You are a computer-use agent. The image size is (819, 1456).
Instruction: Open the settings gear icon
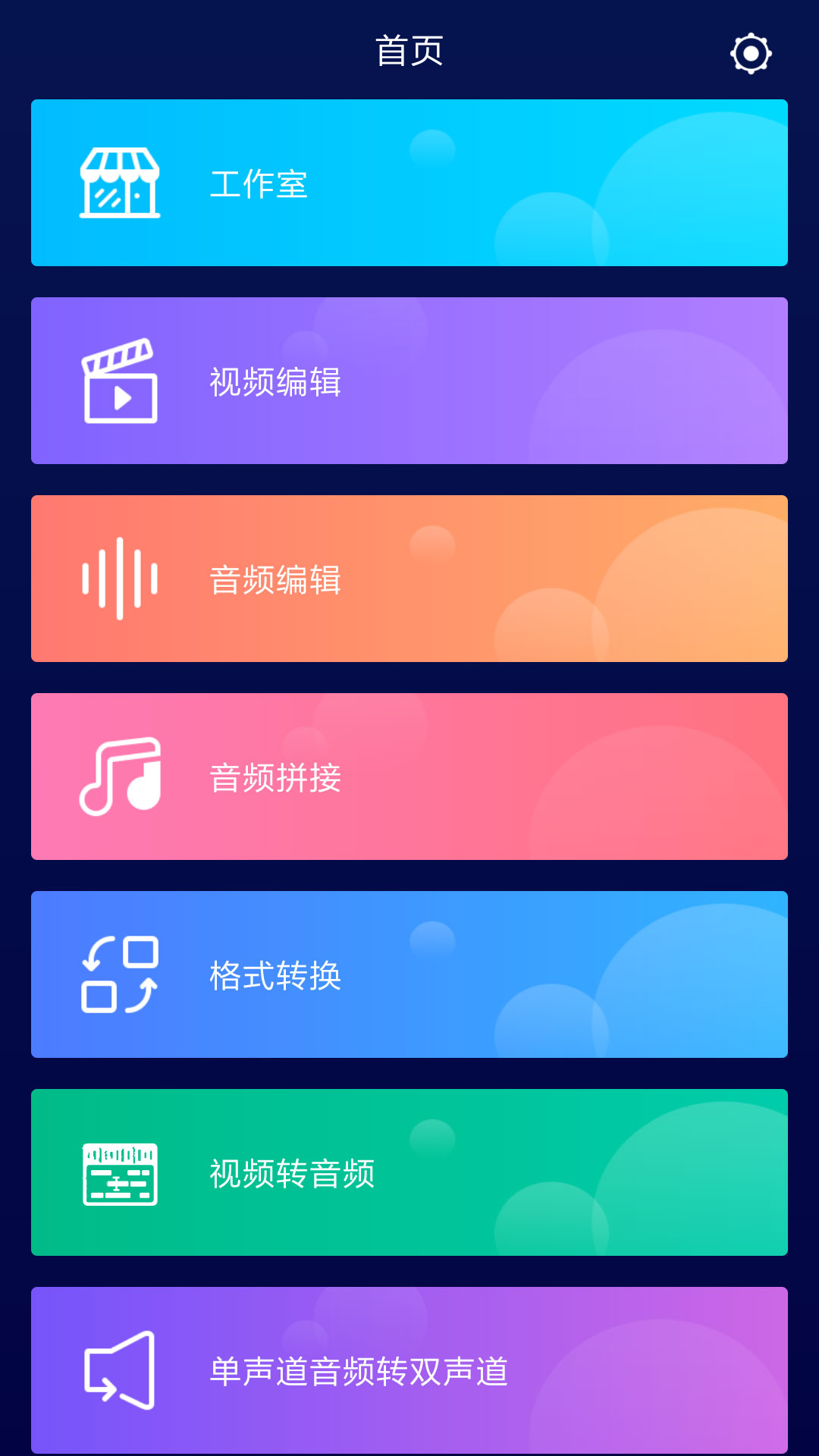pyautogui.click(x=751, y=53)
